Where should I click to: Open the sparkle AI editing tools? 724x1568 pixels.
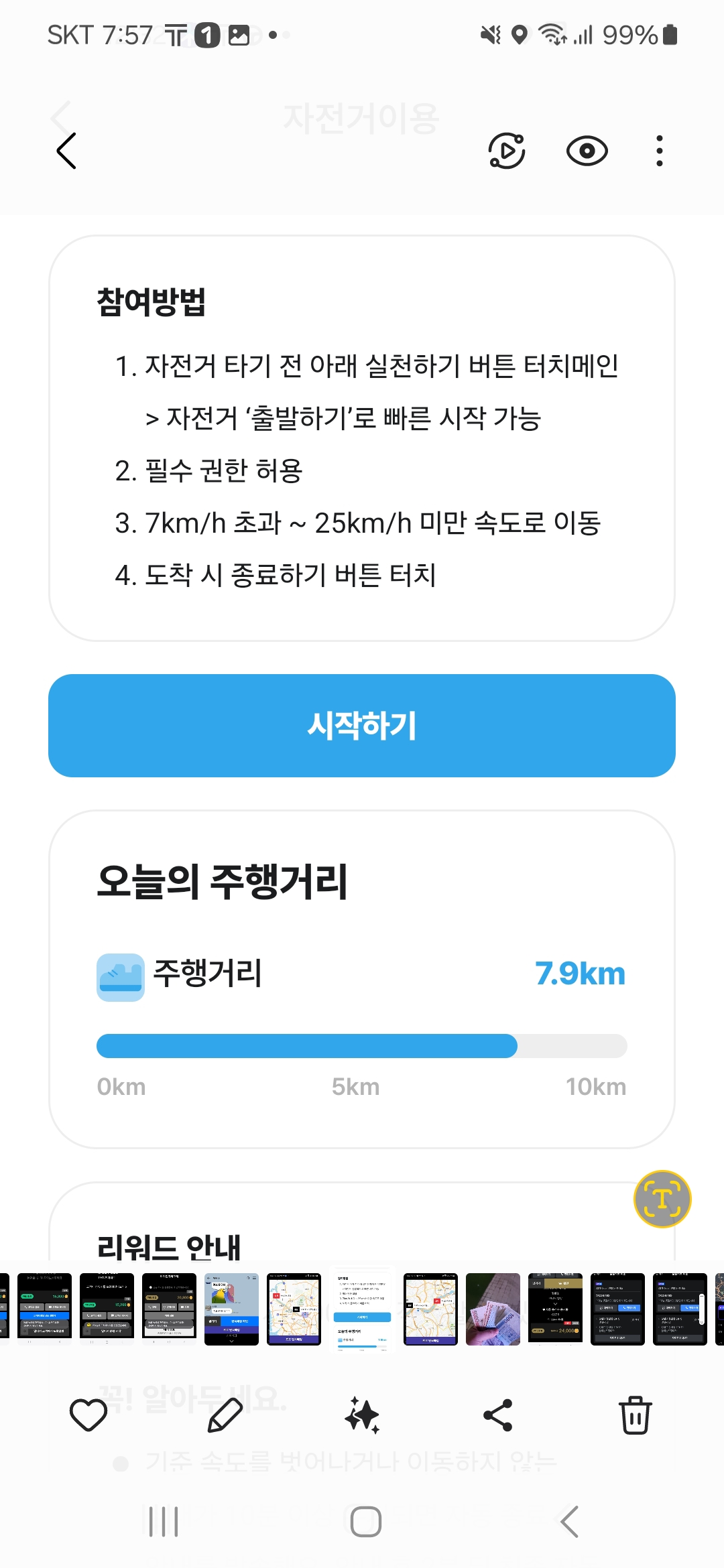point(362,1415)
